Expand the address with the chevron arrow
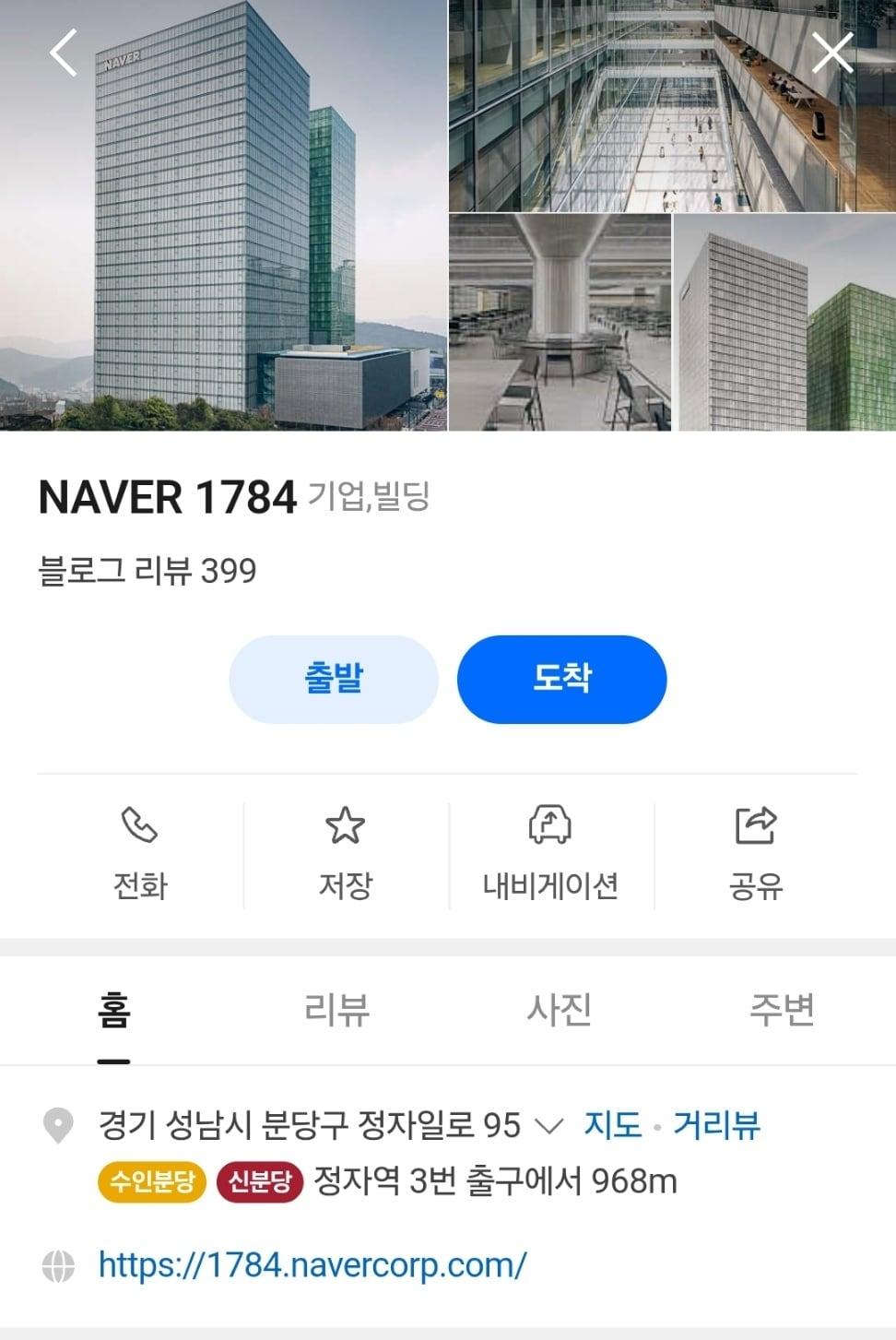 [548, 1127]
